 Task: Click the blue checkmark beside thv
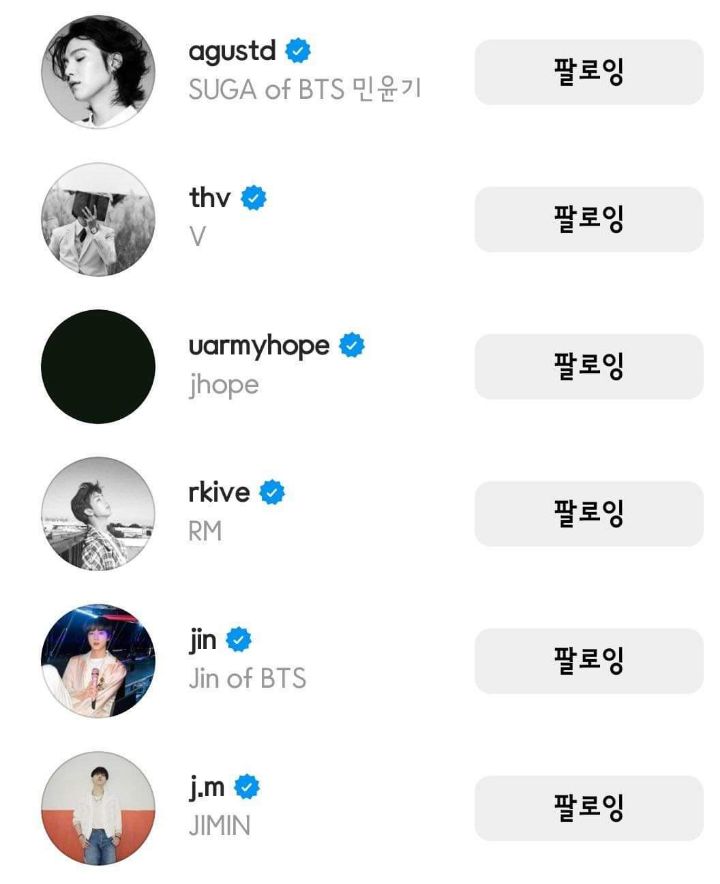[x=253, y=197]
